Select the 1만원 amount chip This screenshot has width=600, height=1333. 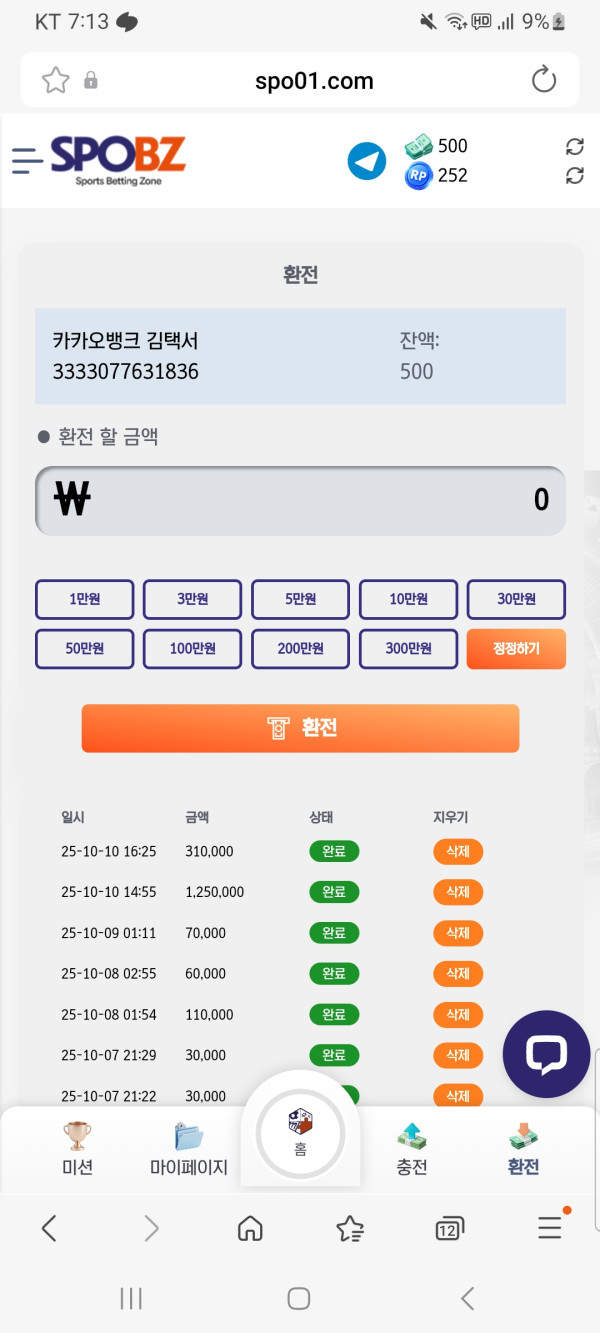85,599
